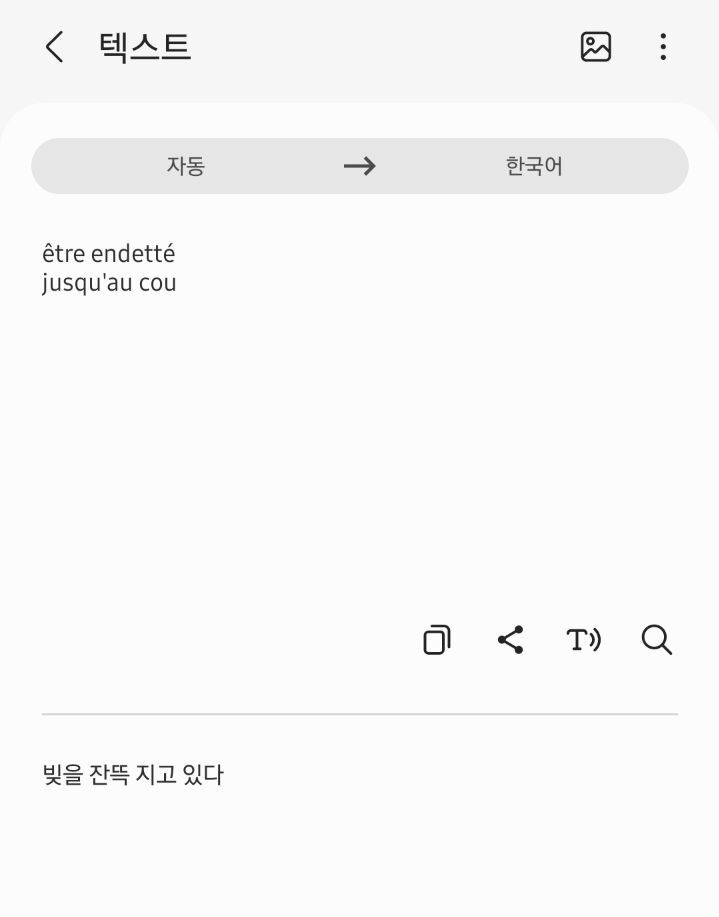Go back from the 텍스트 screen
Screen dimensions: 719x917
tap(54, 47)
